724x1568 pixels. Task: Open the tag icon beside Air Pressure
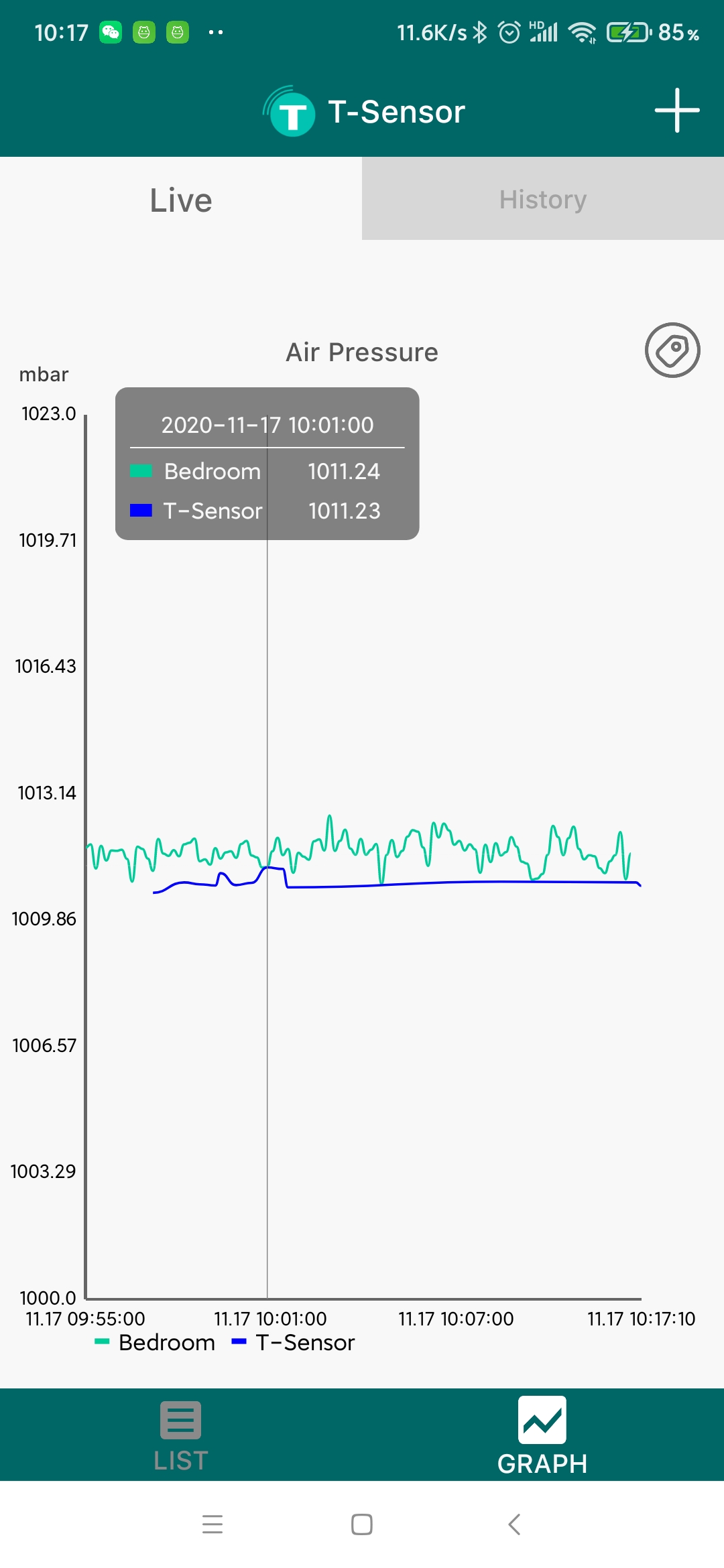click(x=672, y=350)
